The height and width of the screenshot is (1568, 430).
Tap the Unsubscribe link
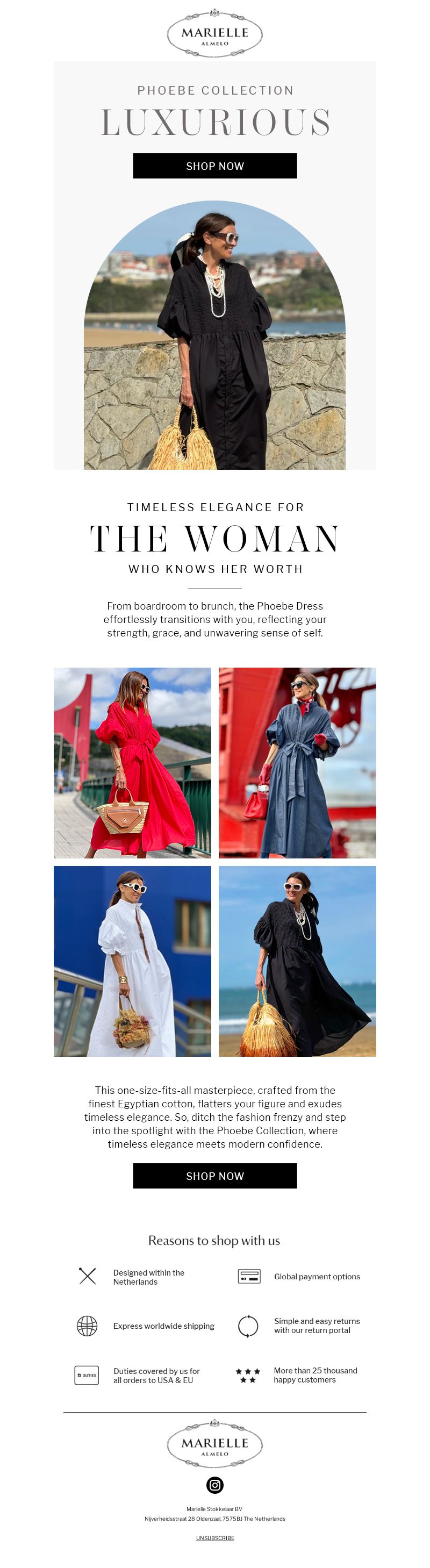[214, 1537]
